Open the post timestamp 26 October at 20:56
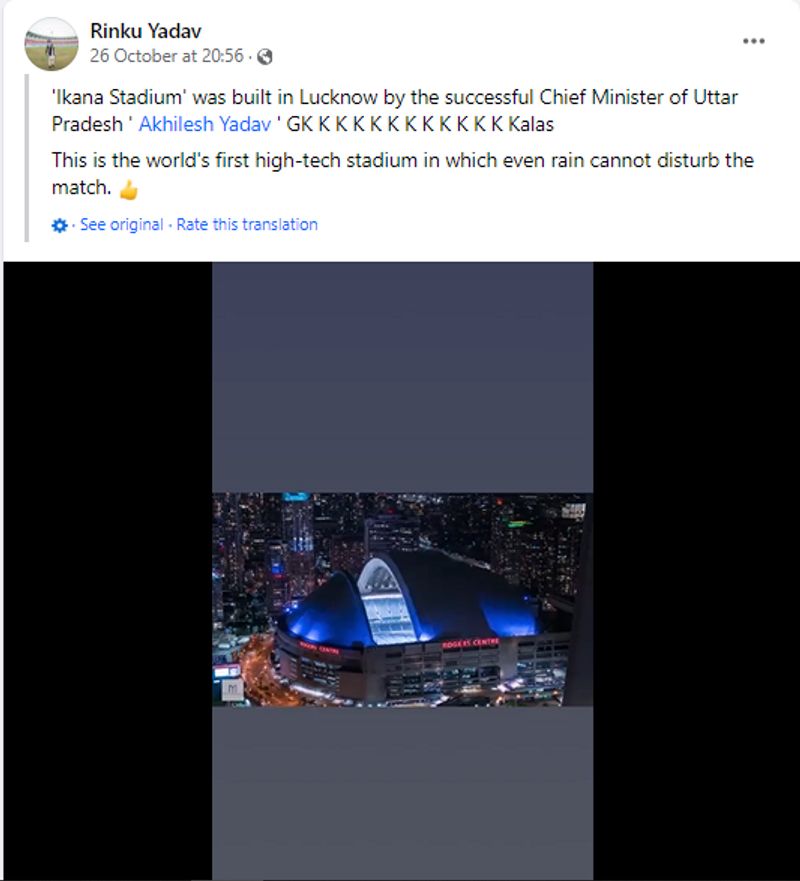 166,56
